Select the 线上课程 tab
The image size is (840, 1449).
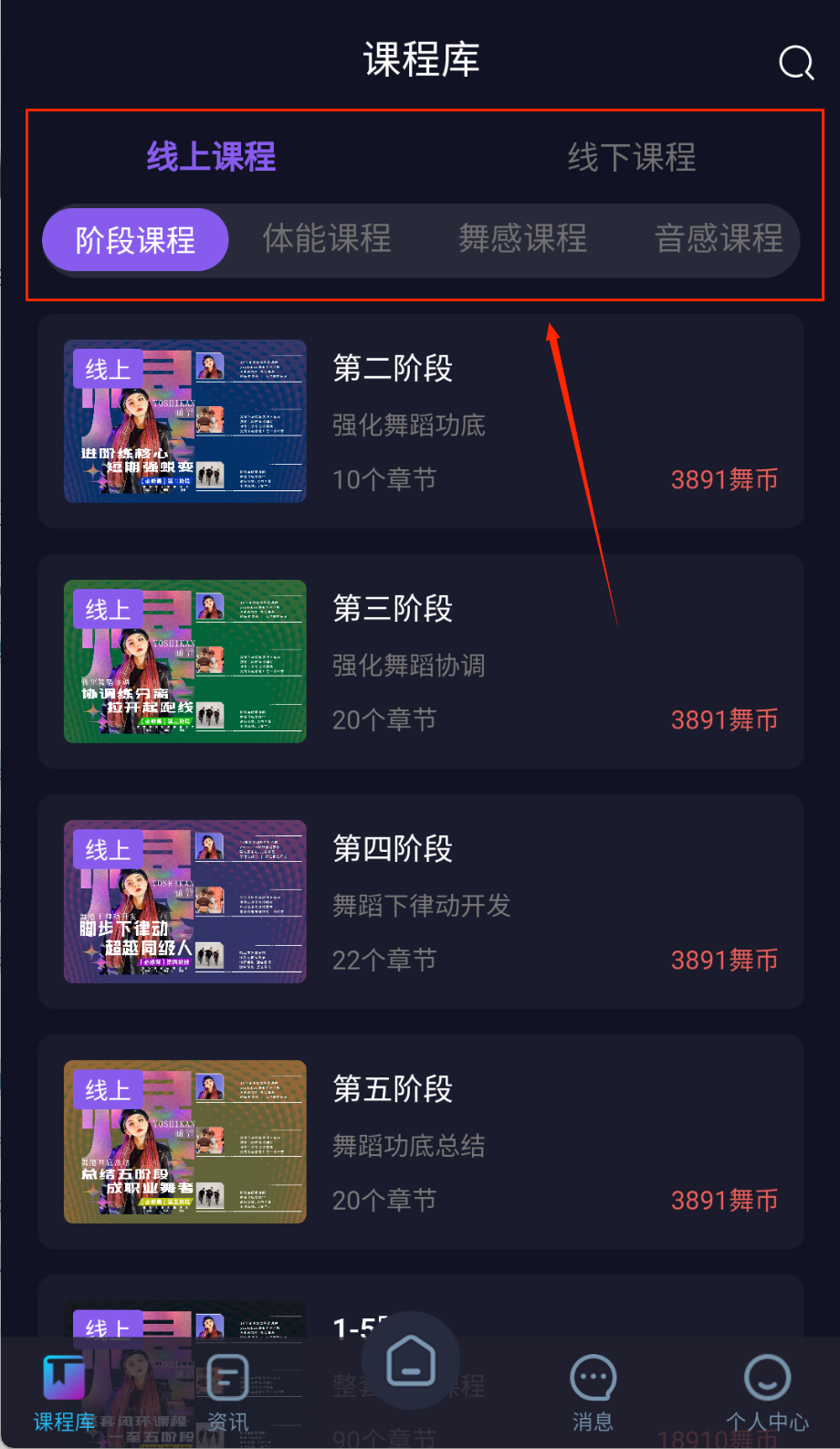point(211,157)
